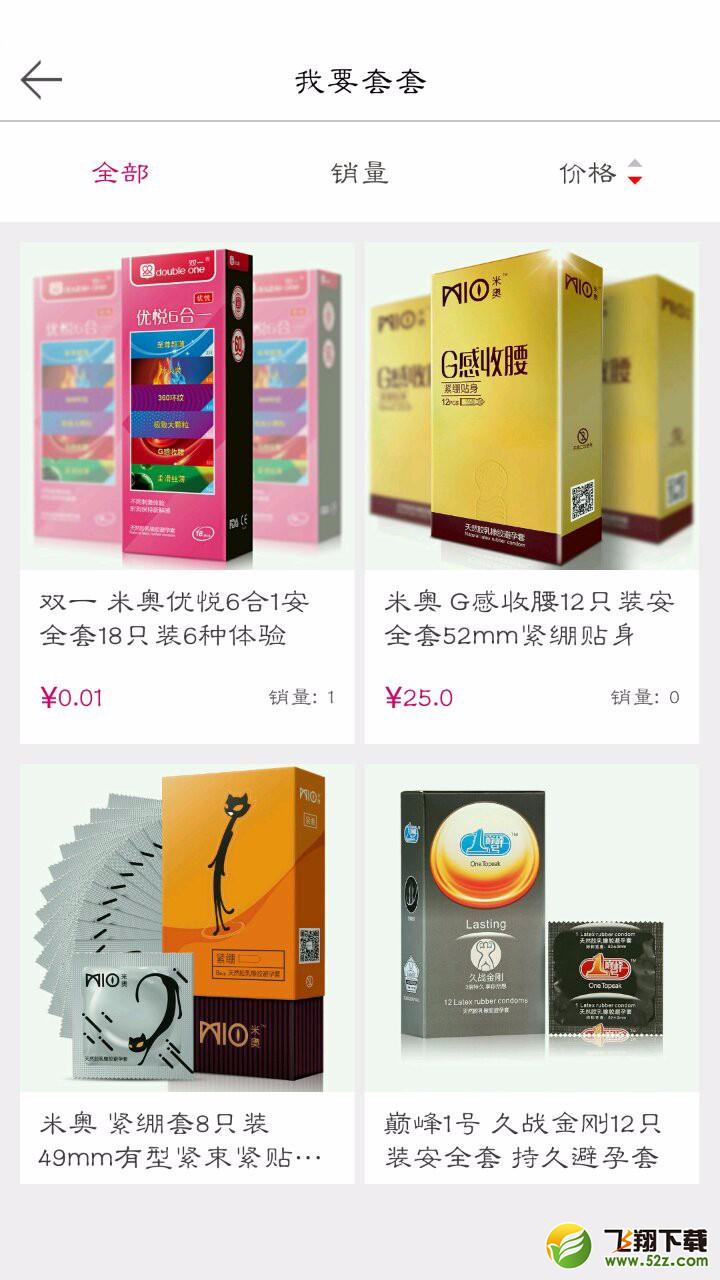This screenshot has width=720, height=1280.
Task: Open the 双一 米奥优悦6合1 product card
Action: tap(187, 493)
